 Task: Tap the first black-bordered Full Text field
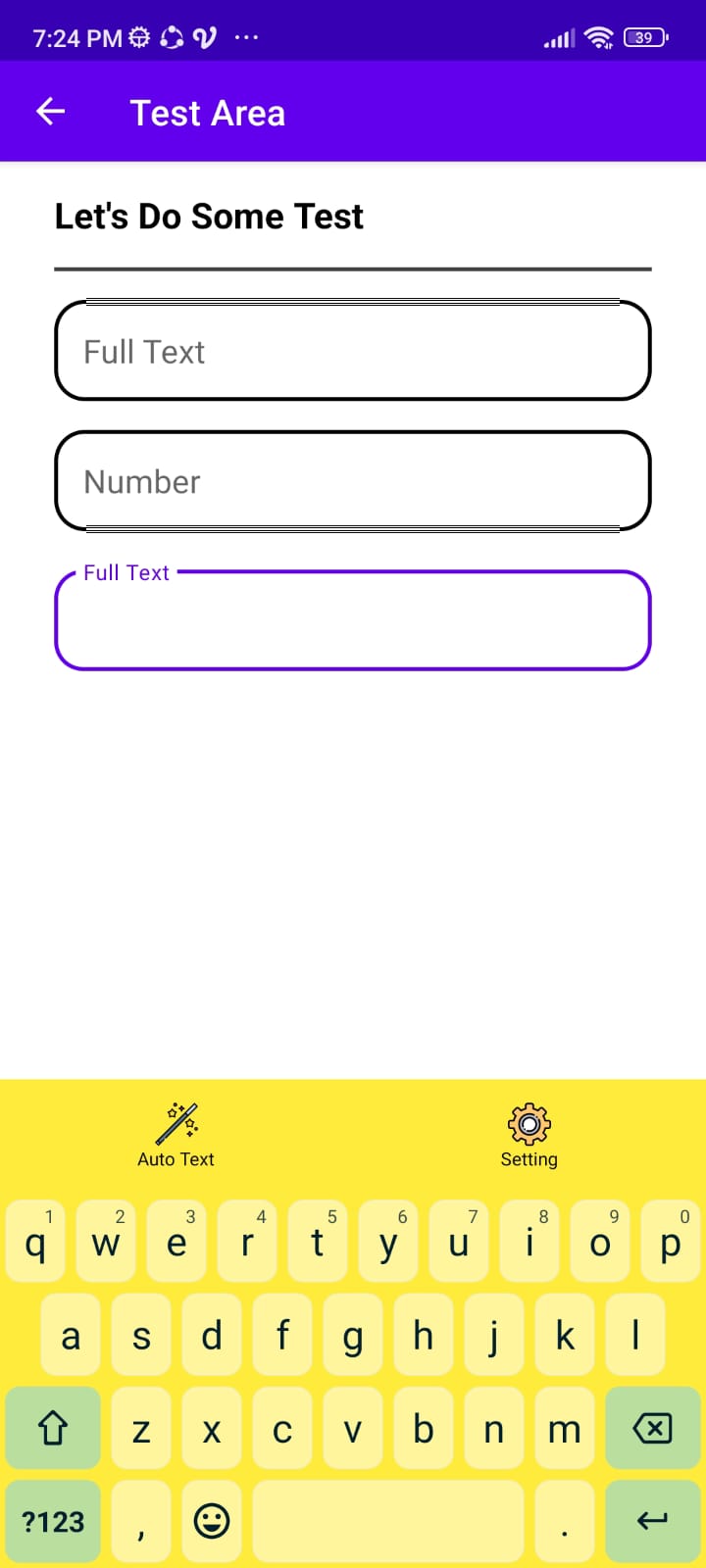353,351
